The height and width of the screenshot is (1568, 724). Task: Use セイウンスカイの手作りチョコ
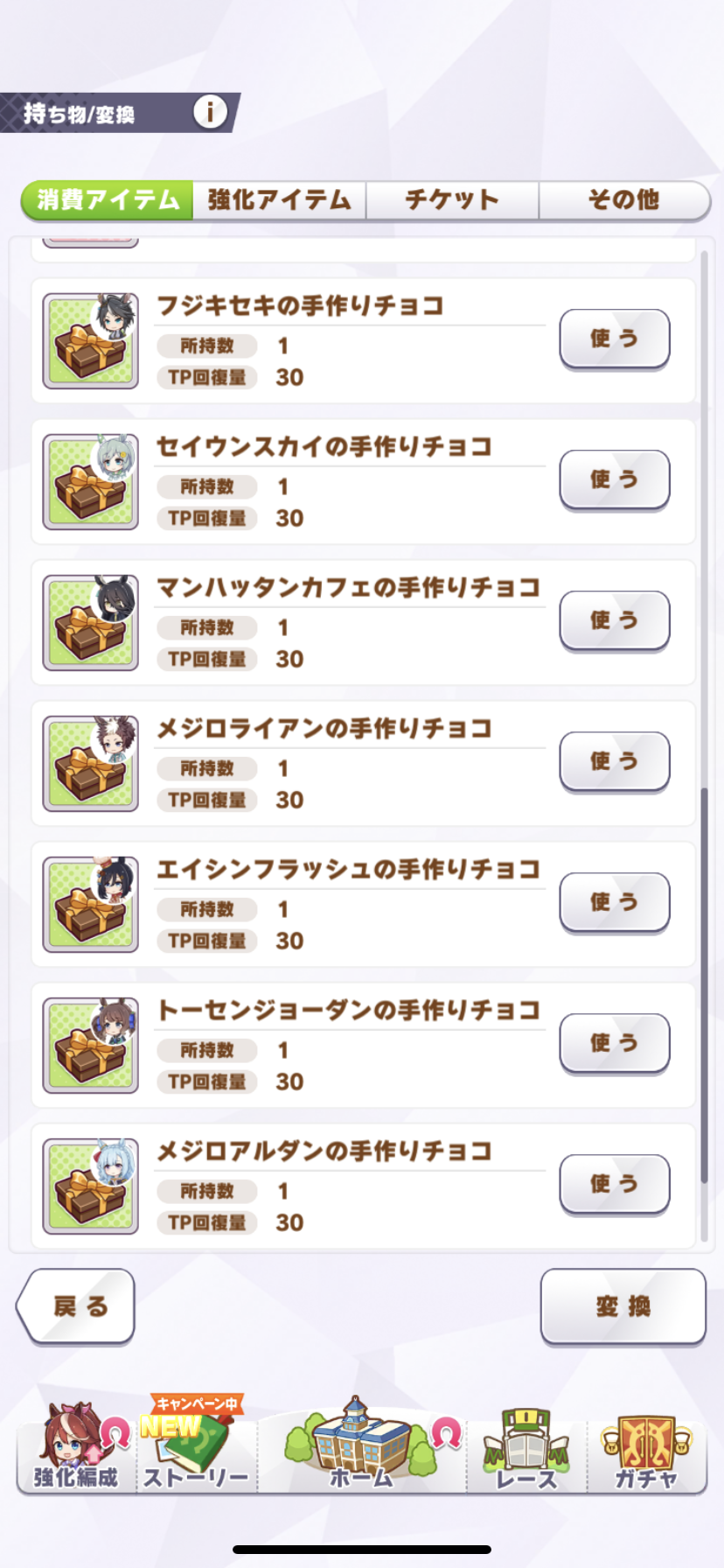tap(614, 479)
